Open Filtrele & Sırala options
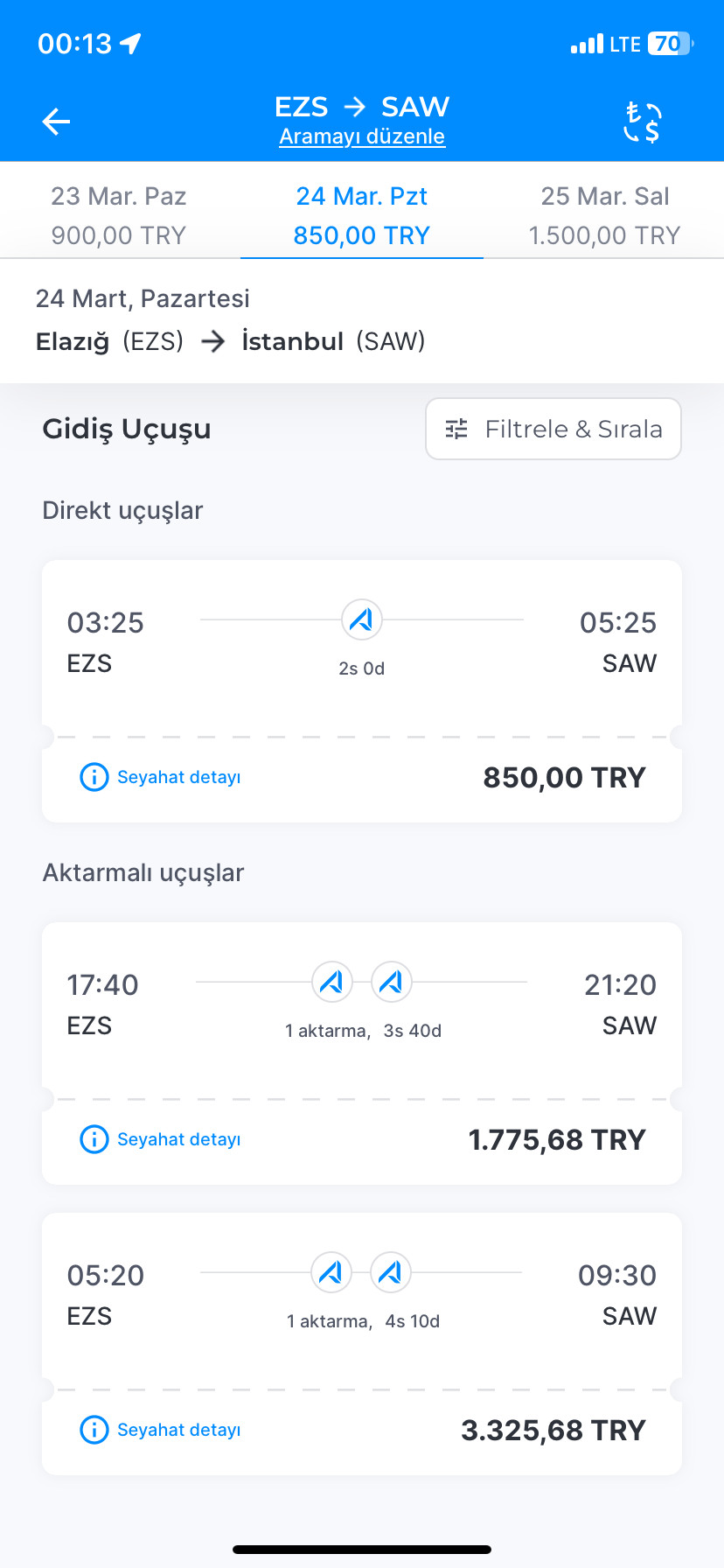The image size is (724, 1568). point(553,429)
